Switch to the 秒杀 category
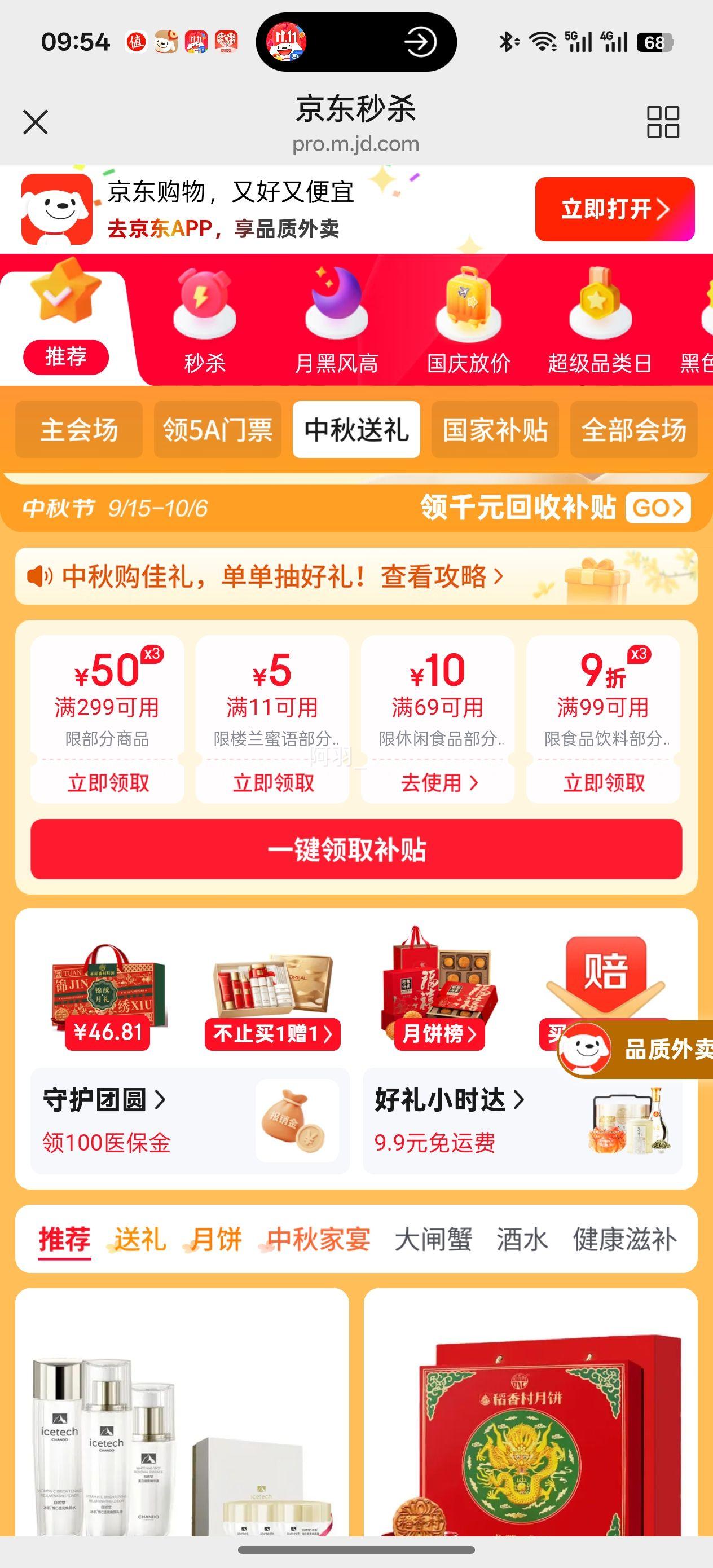Screen dimensions: 713x1568 [x=205, y=323]
